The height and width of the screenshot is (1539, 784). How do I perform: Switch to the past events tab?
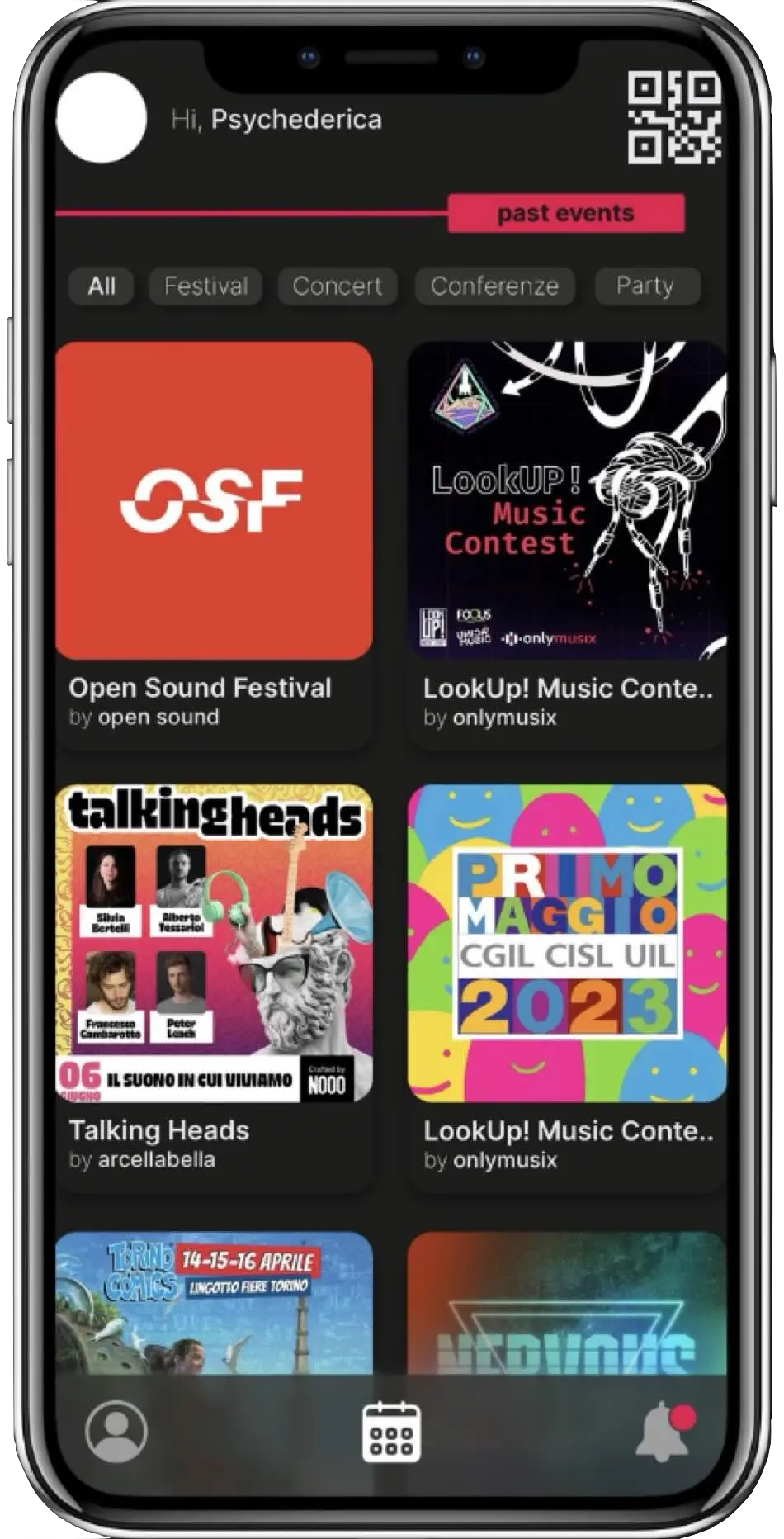click(566, 214)
